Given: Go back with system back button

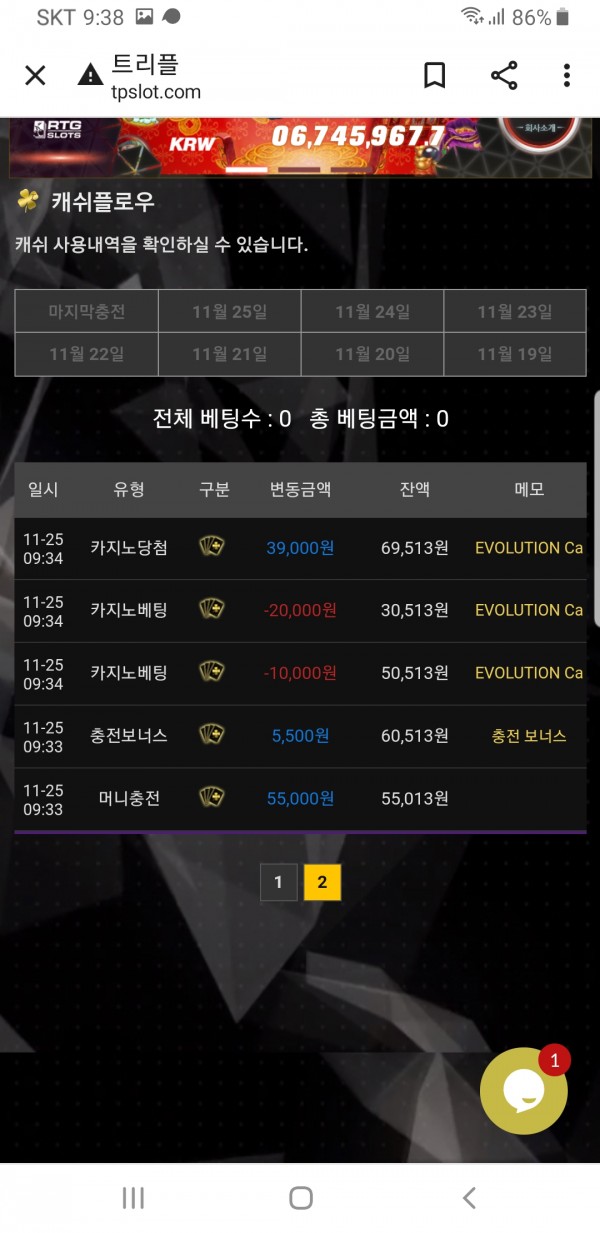Looking at the screenshot, I should click(468, 1197).
